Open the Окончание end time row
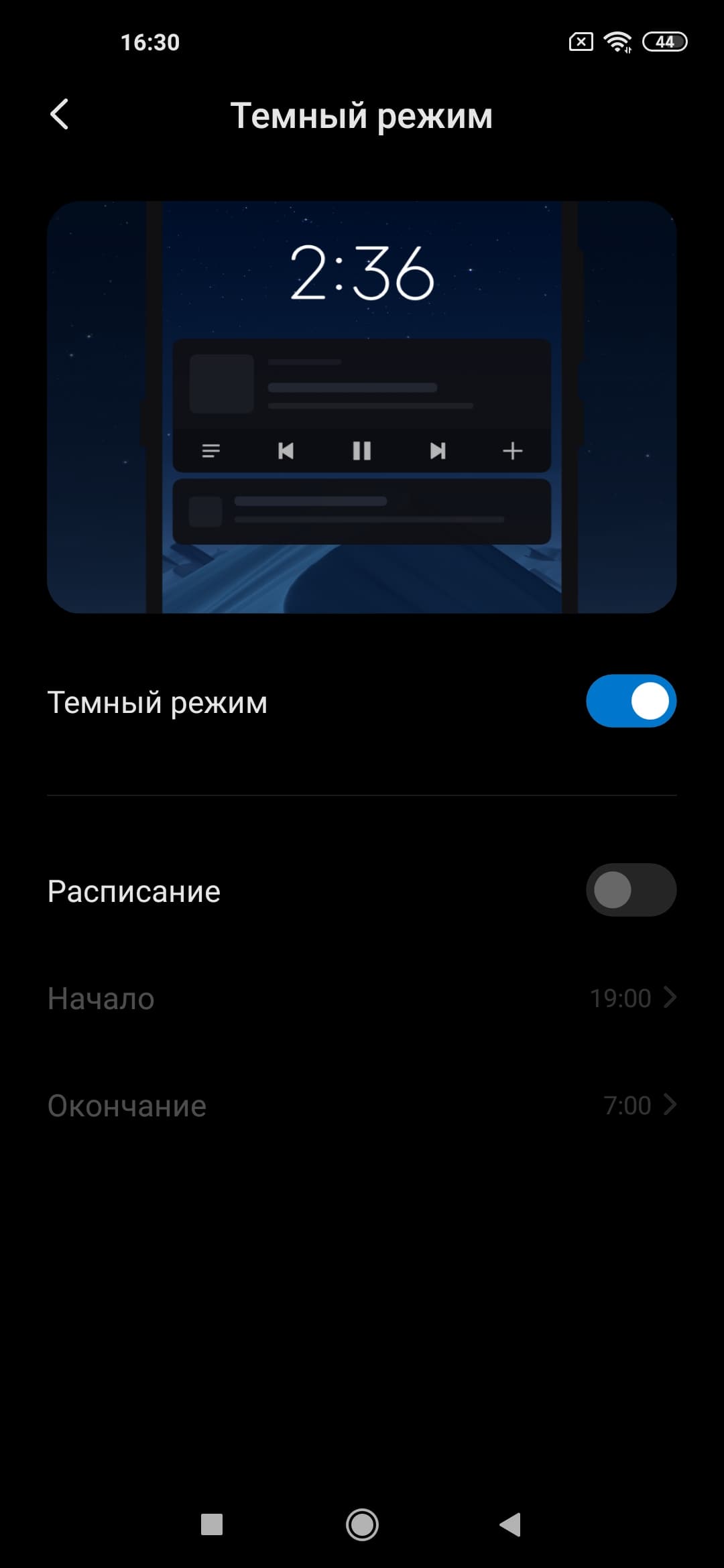Viewport: 724px width, 1568px height. [x=362, y=1106]
